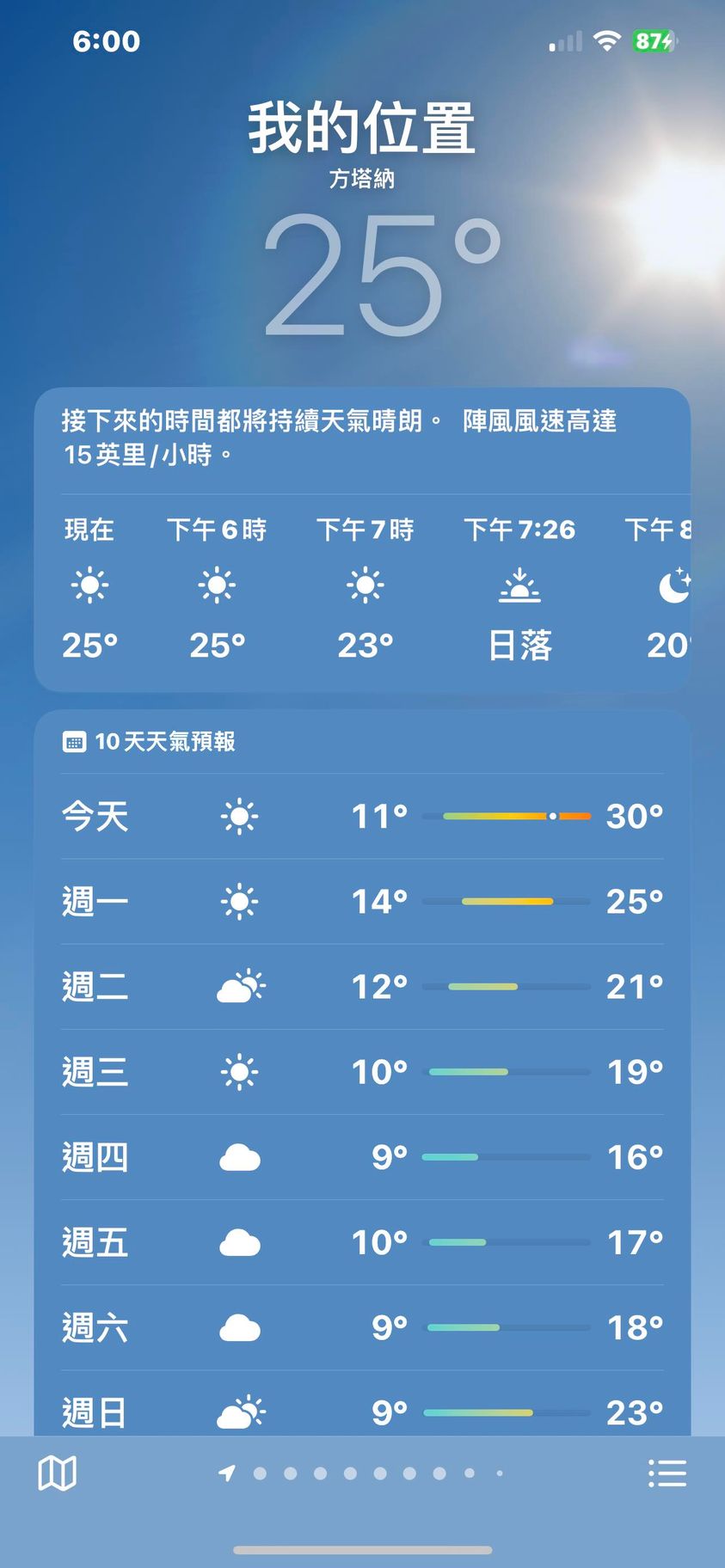Tap the location page indicator dots
This screenshot has width=725, height=1568.
[363, 1473]
